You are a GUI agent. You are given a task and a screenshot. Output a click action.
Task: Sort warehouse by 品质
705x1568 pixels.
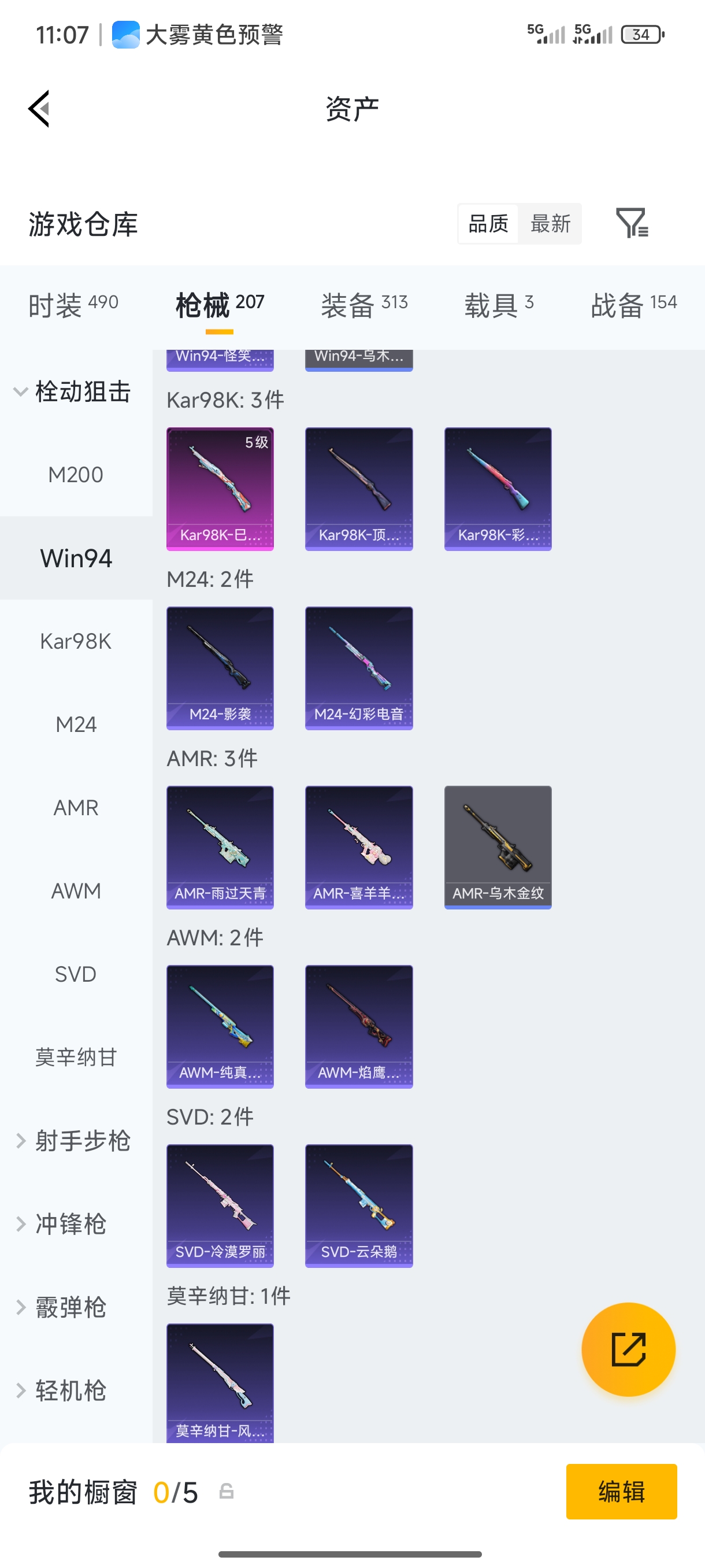point(488,223)
